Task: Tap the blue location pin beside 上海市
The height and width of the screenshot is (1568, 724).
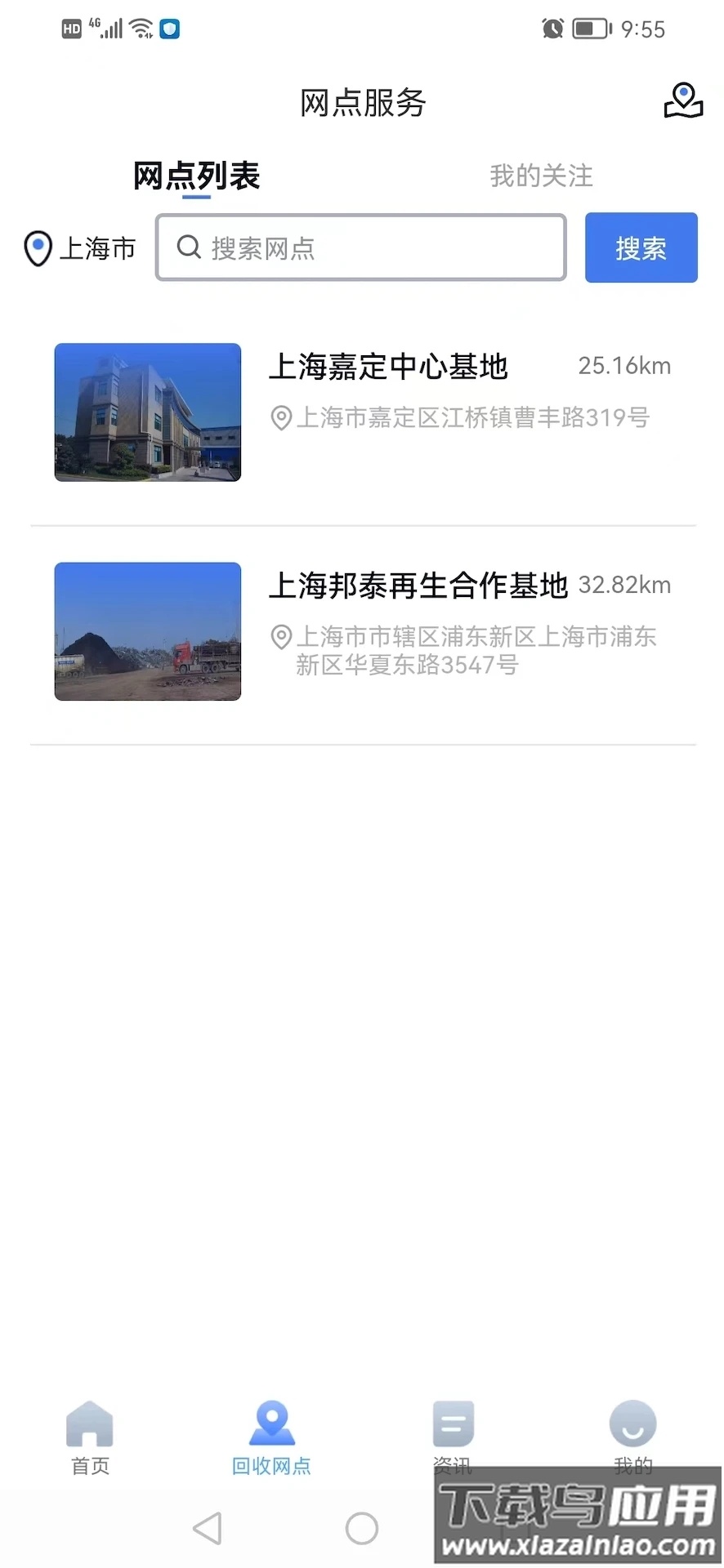Action: [38, 247]
